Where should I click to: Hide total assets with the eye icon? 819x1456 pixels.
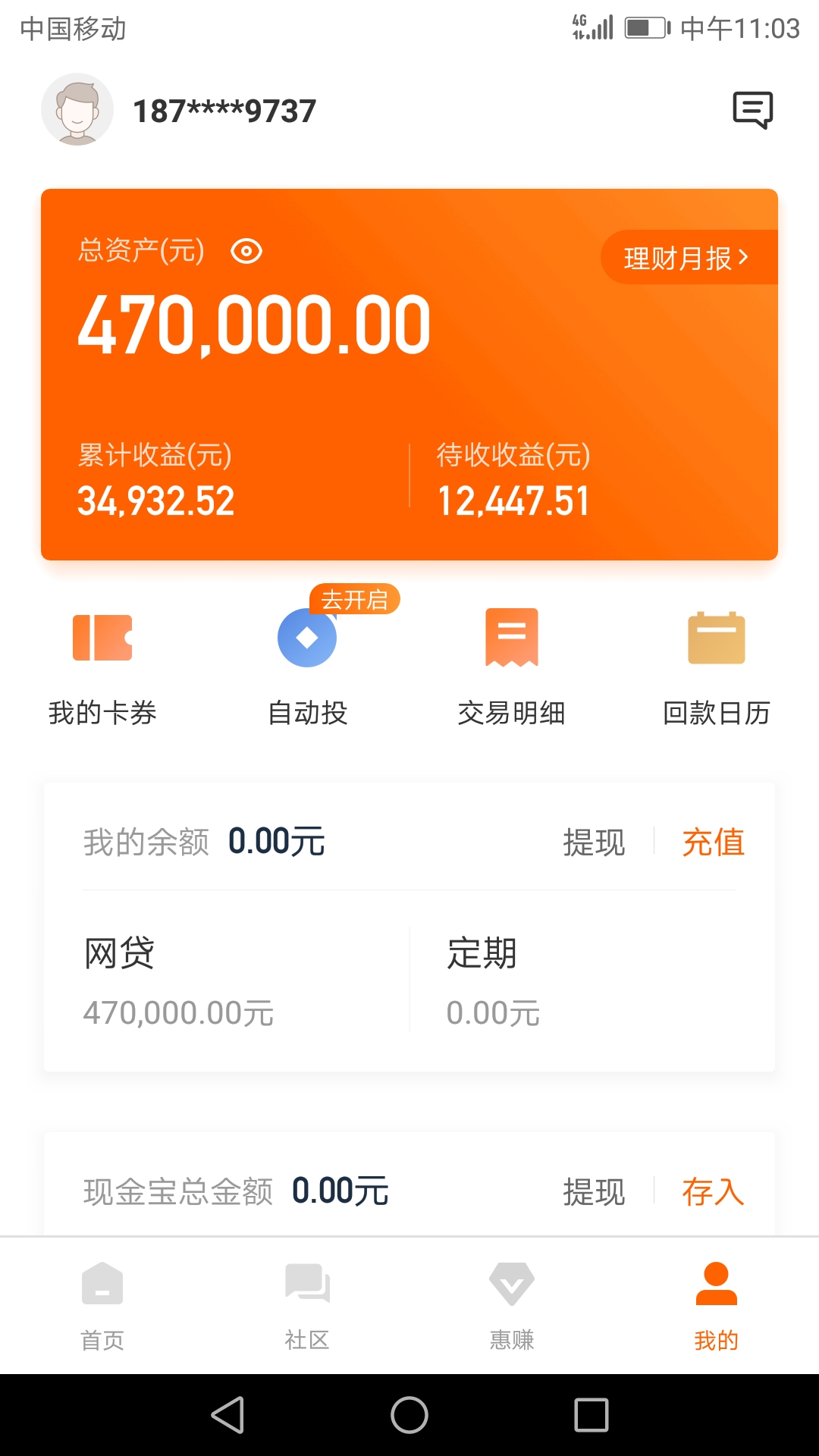(246, 251)
